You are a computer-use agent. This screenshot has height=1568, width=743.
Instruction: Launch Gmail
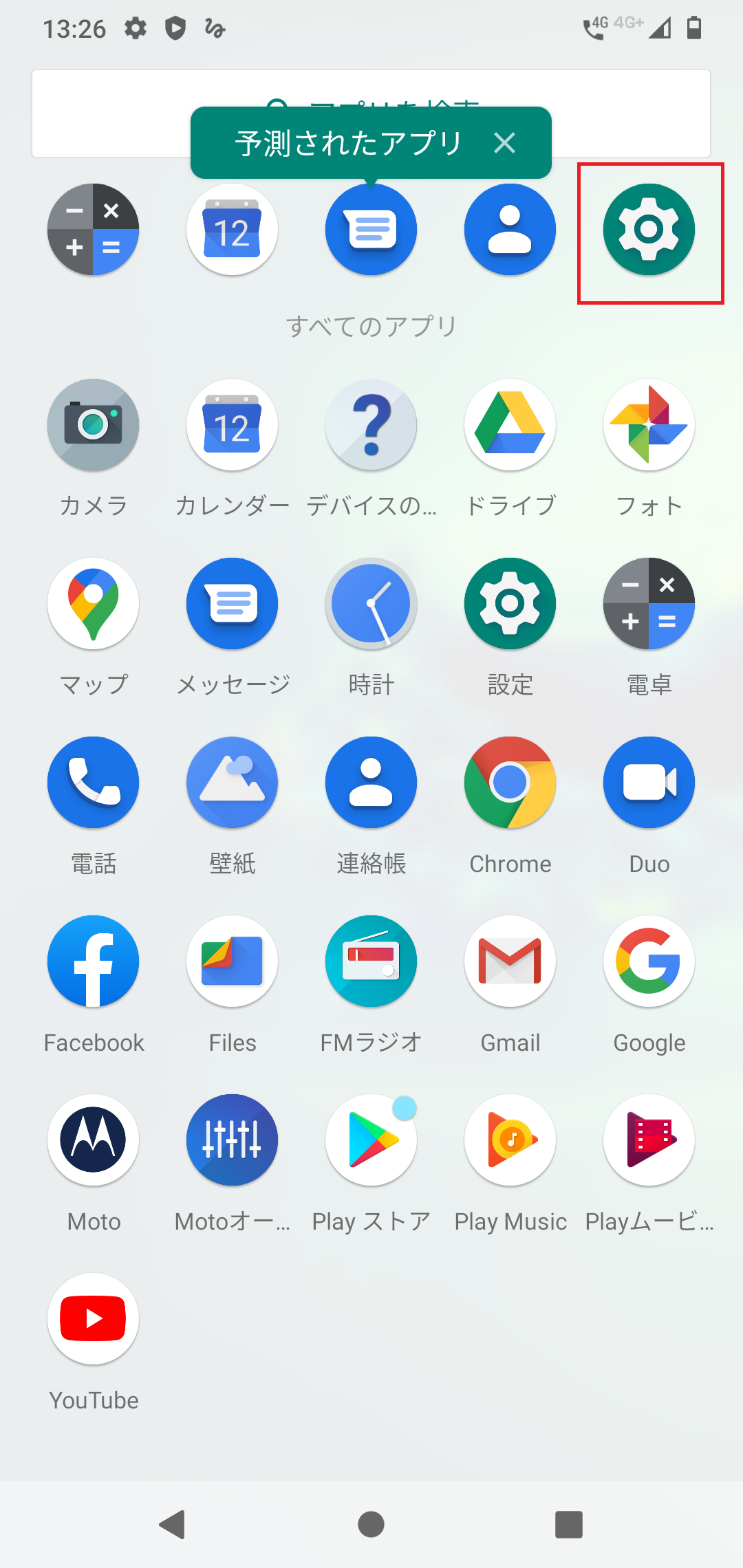pos(510,961)
